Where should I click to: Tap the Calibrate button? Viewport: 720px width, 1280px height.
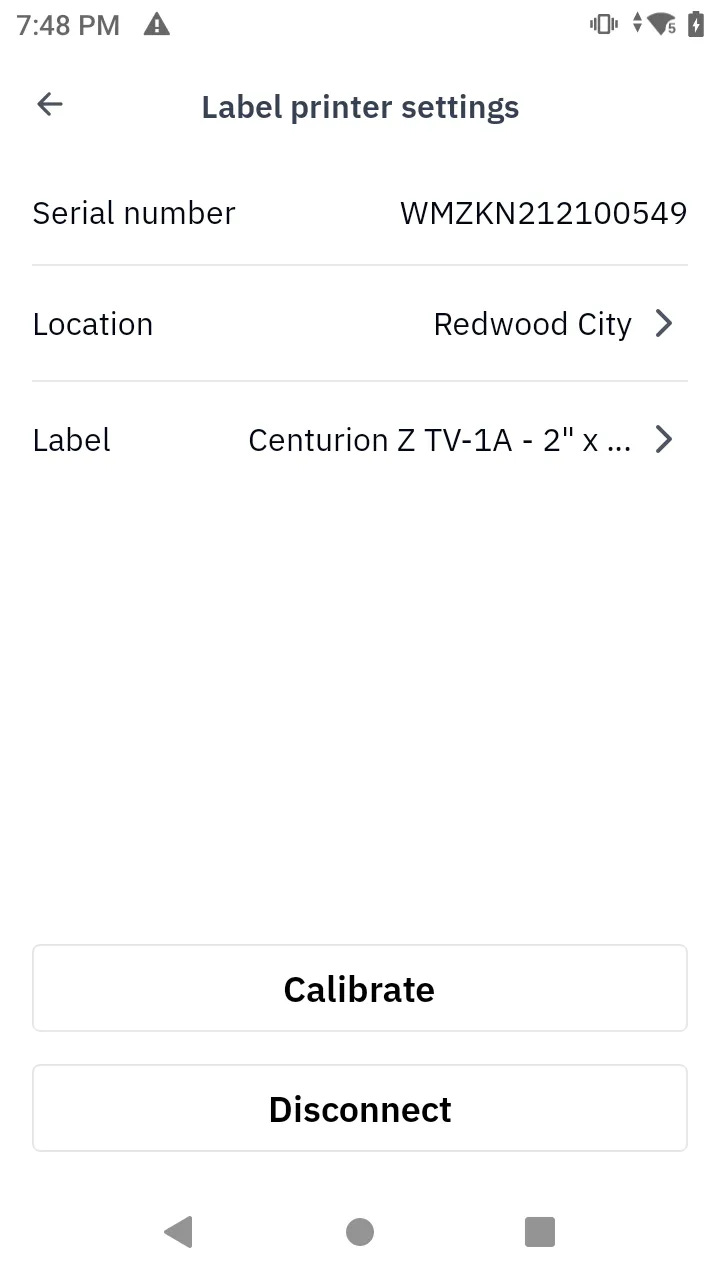coord(360,989)
